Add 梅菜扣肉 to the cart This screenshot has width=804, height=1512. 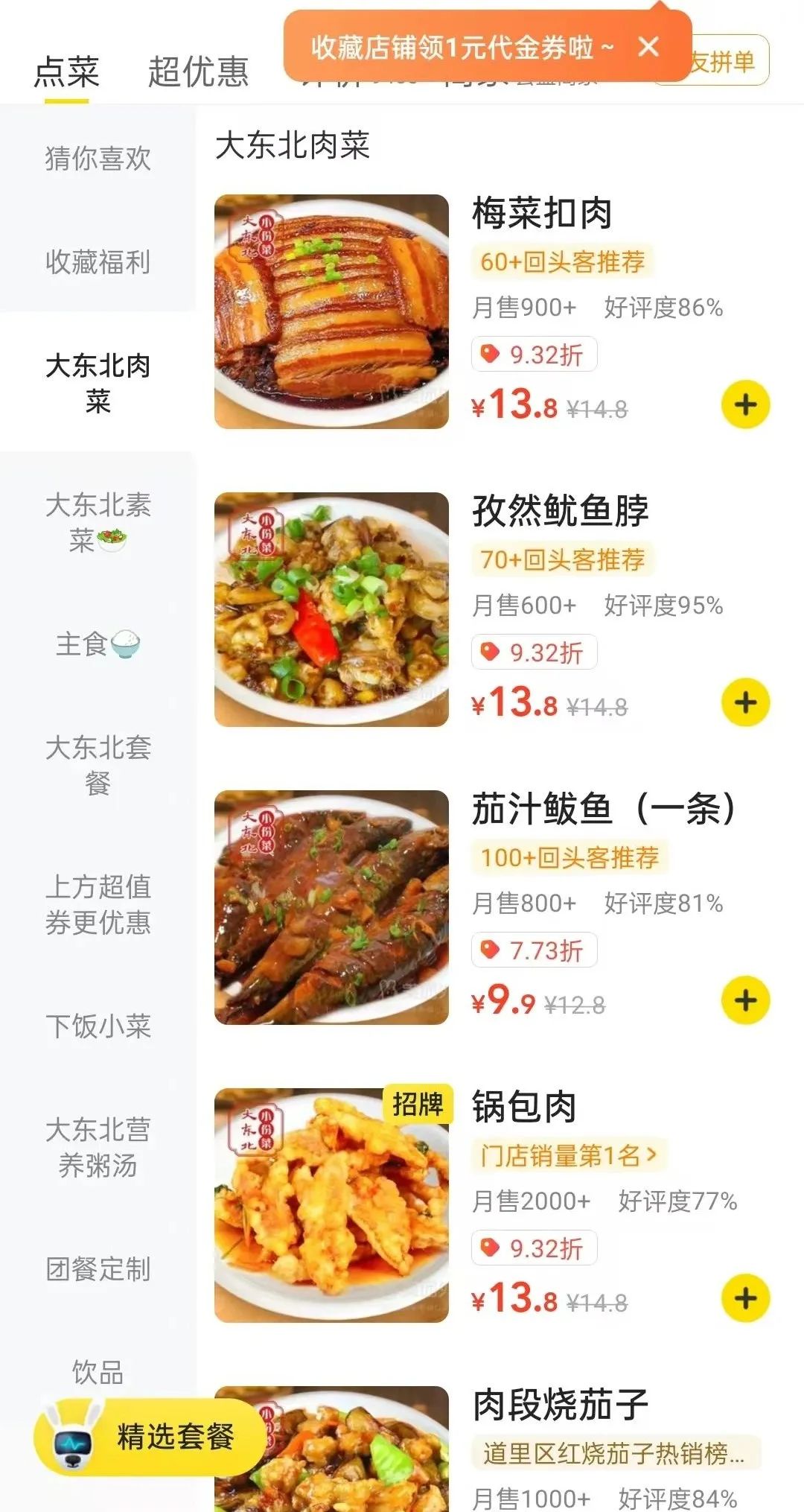(745, 405)
